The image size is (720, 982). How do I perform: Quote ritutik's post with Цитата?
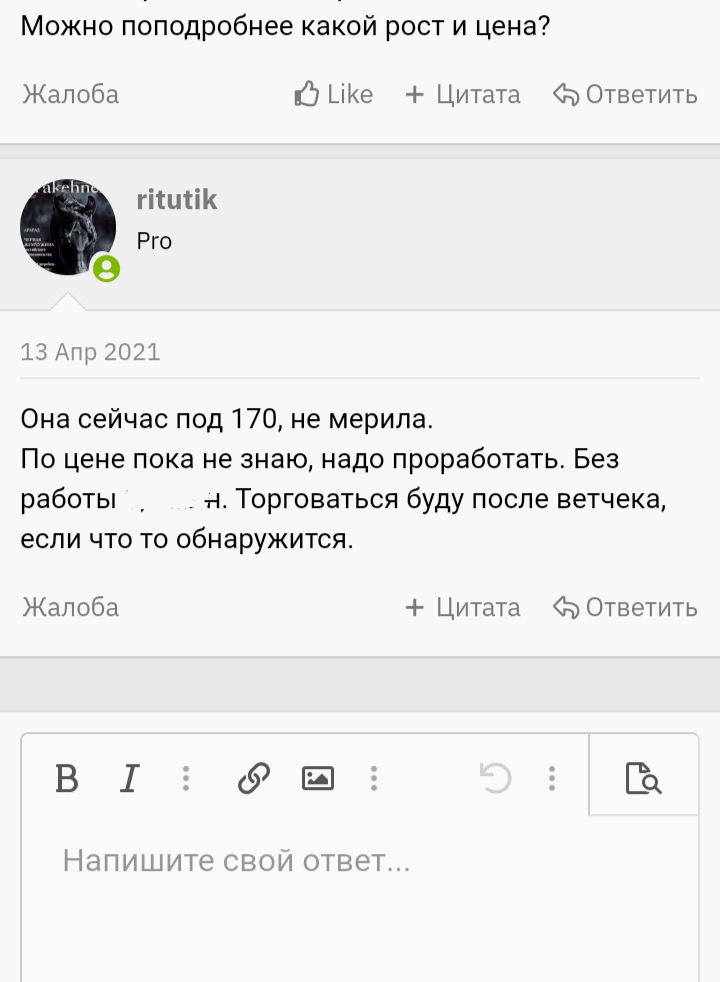click(463, 607)
